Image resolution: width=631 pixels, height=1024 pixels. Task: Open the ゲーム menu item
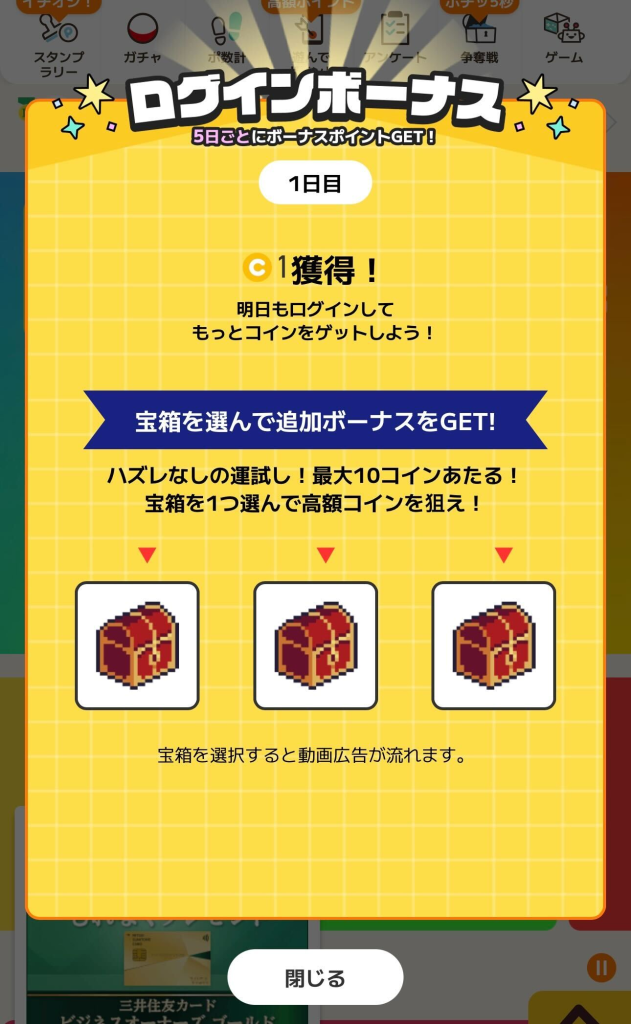pyautogui.click(x=564, y=40)
